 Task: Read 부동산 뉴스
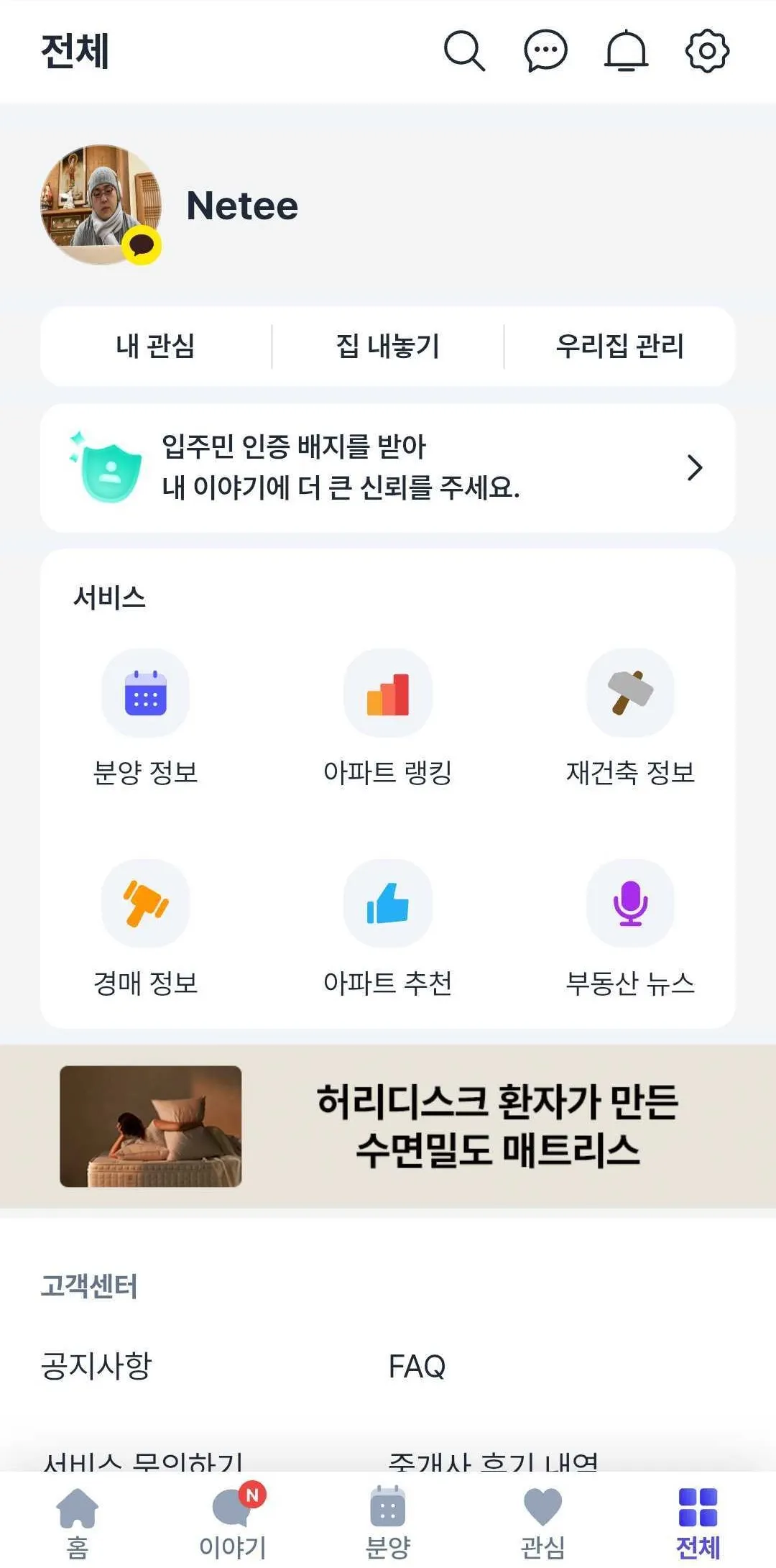[x=630, y=927]
